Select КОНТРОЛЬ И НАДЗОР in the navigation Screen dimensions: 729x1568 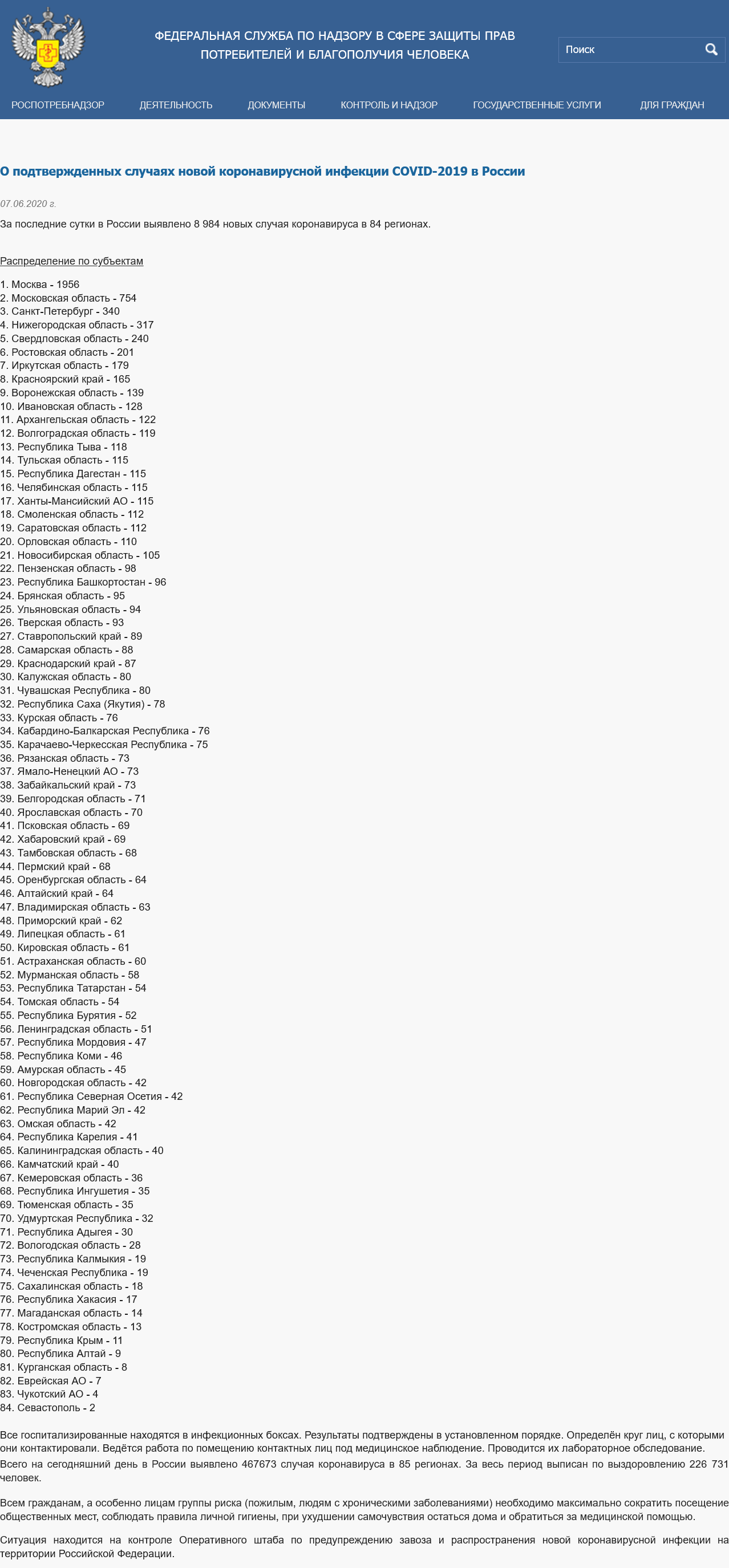[389, 105]
